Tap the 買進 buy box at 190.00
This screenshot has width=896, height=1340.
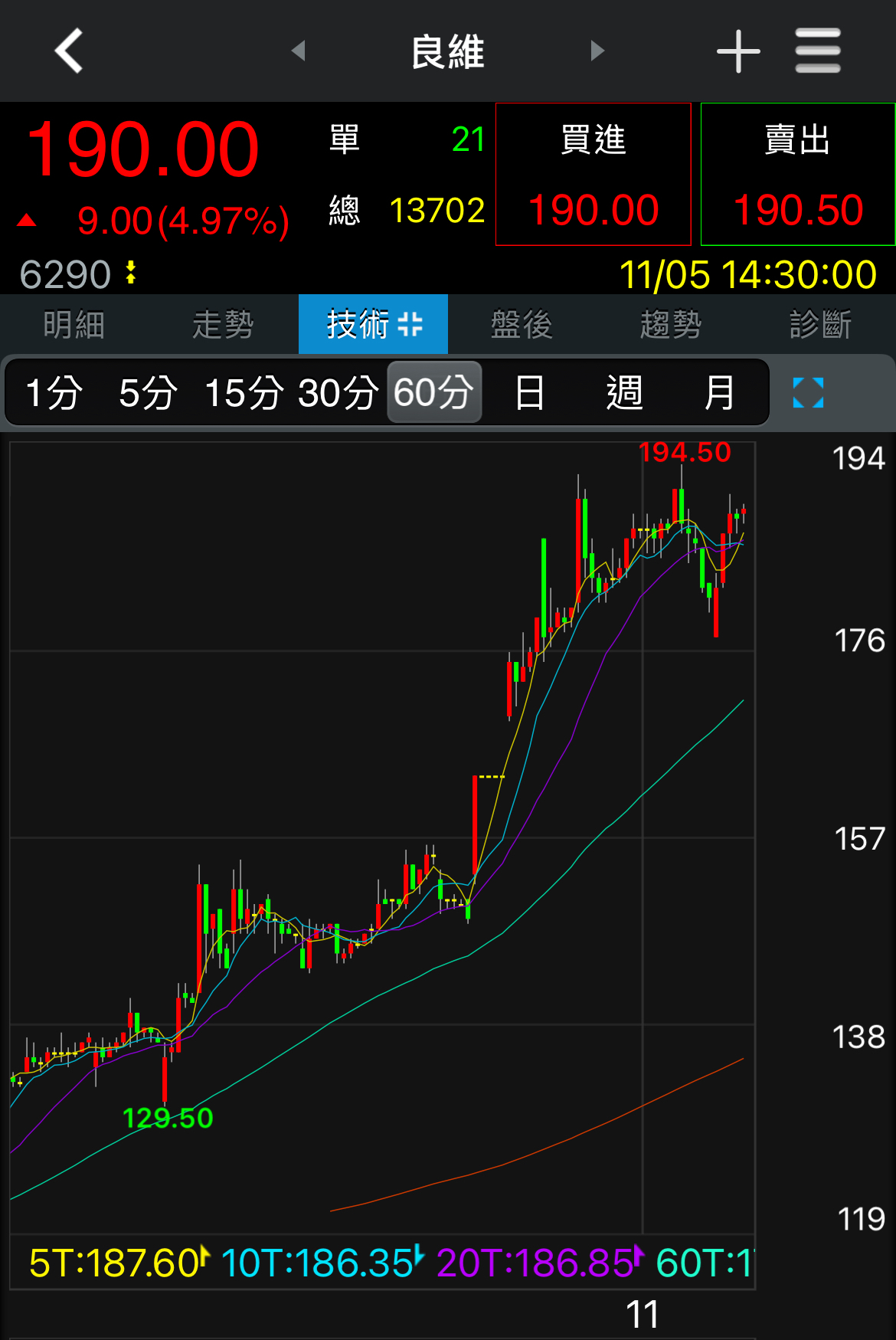pos(594,175)
